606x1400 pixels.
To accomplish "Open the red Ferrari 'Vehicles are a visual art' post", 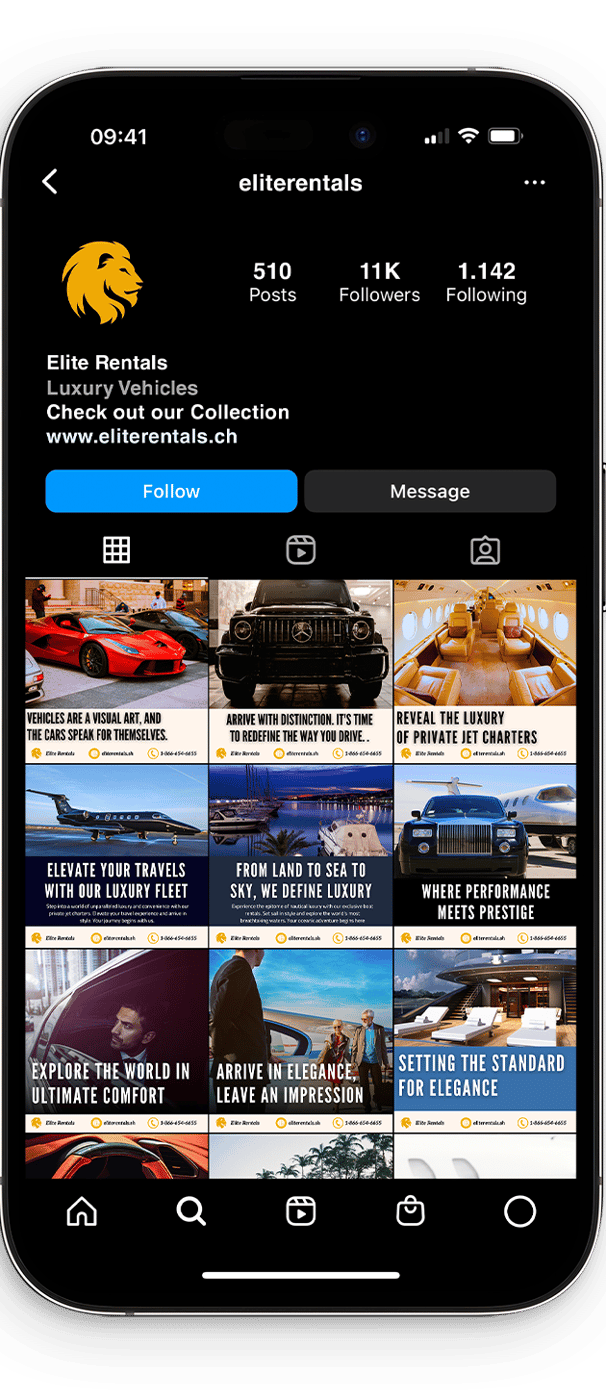I will (x=116, y=670).
